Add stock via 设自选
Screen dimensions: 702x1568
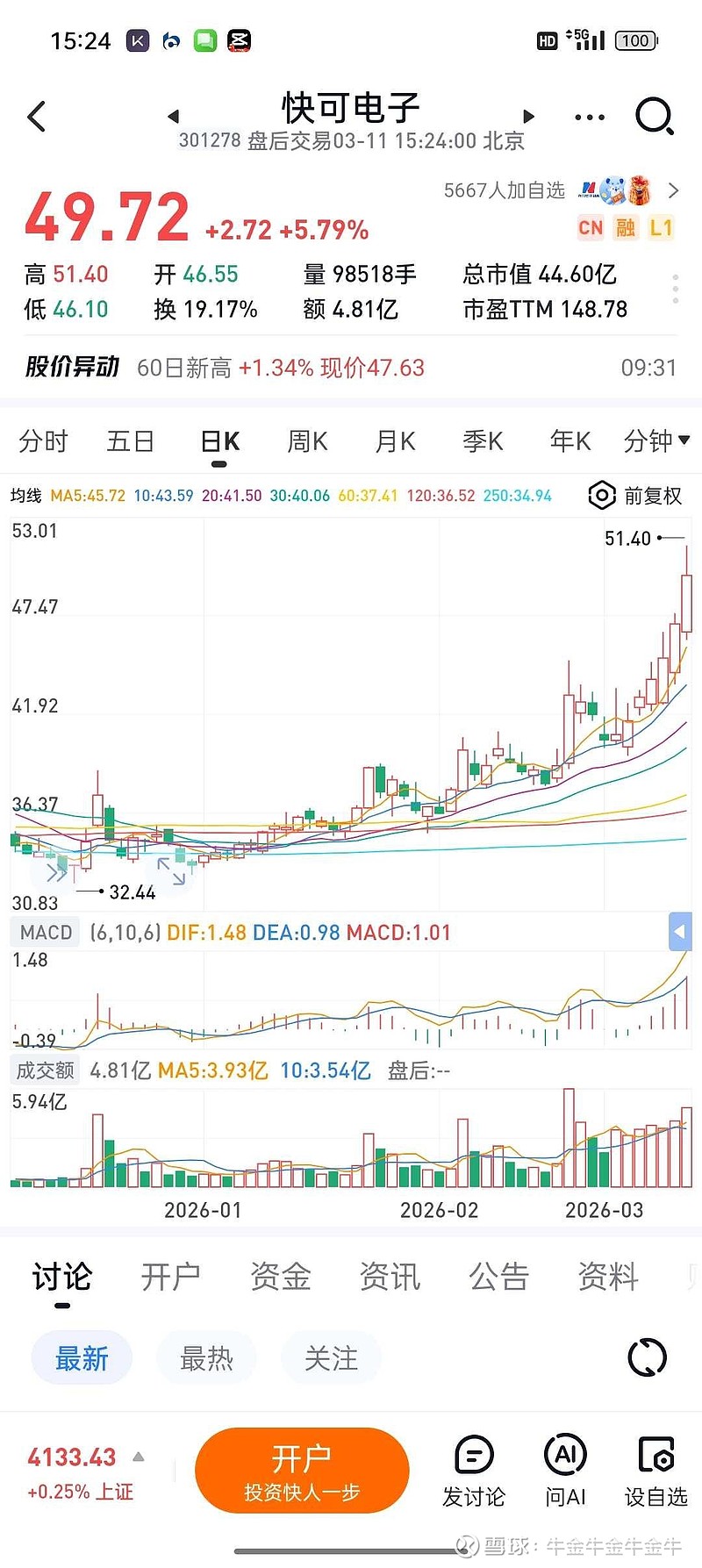[x=655, y=1471]
